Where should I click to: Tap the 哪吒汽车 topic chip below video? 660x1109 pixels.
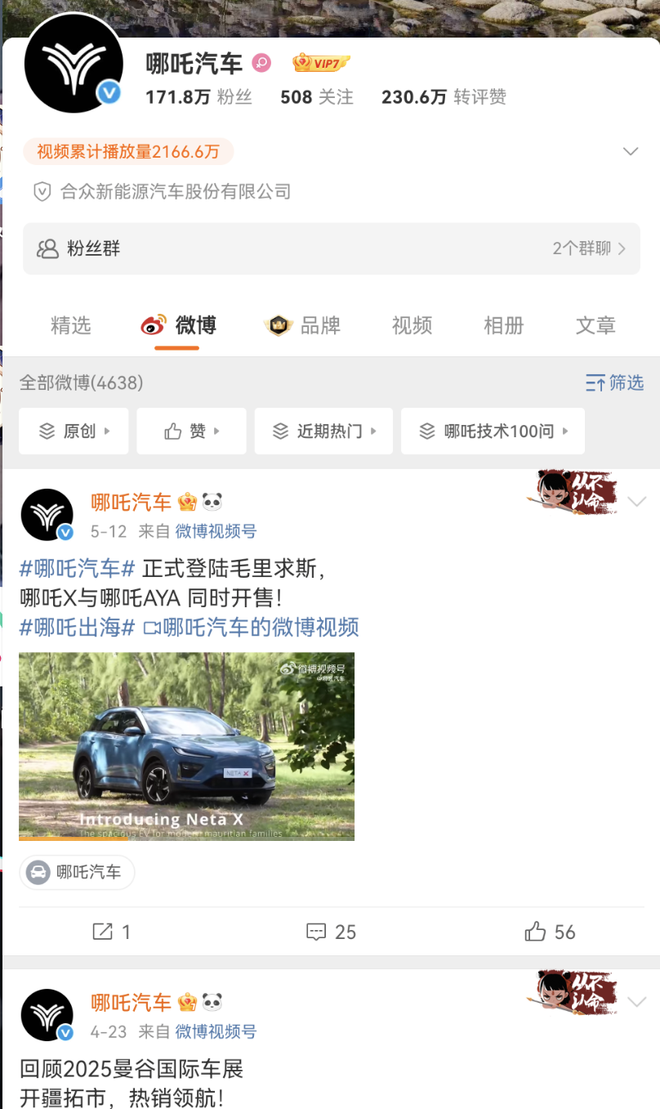coord(77,872)
